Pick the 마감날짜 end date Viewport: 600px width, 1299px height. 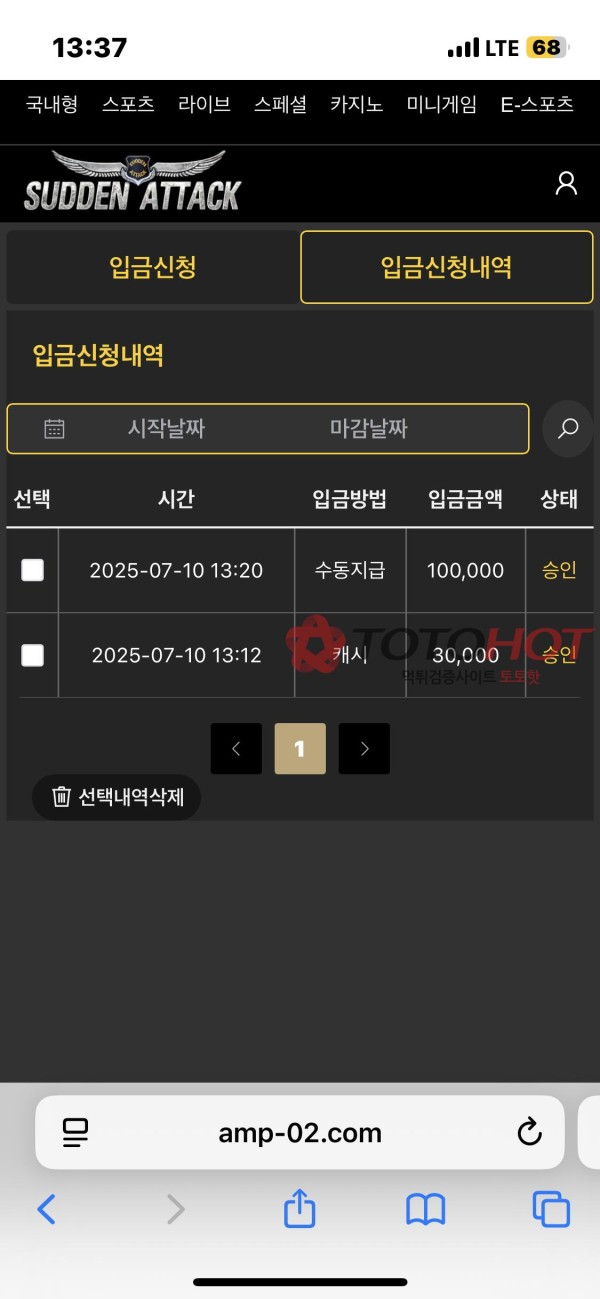(369, 429)
